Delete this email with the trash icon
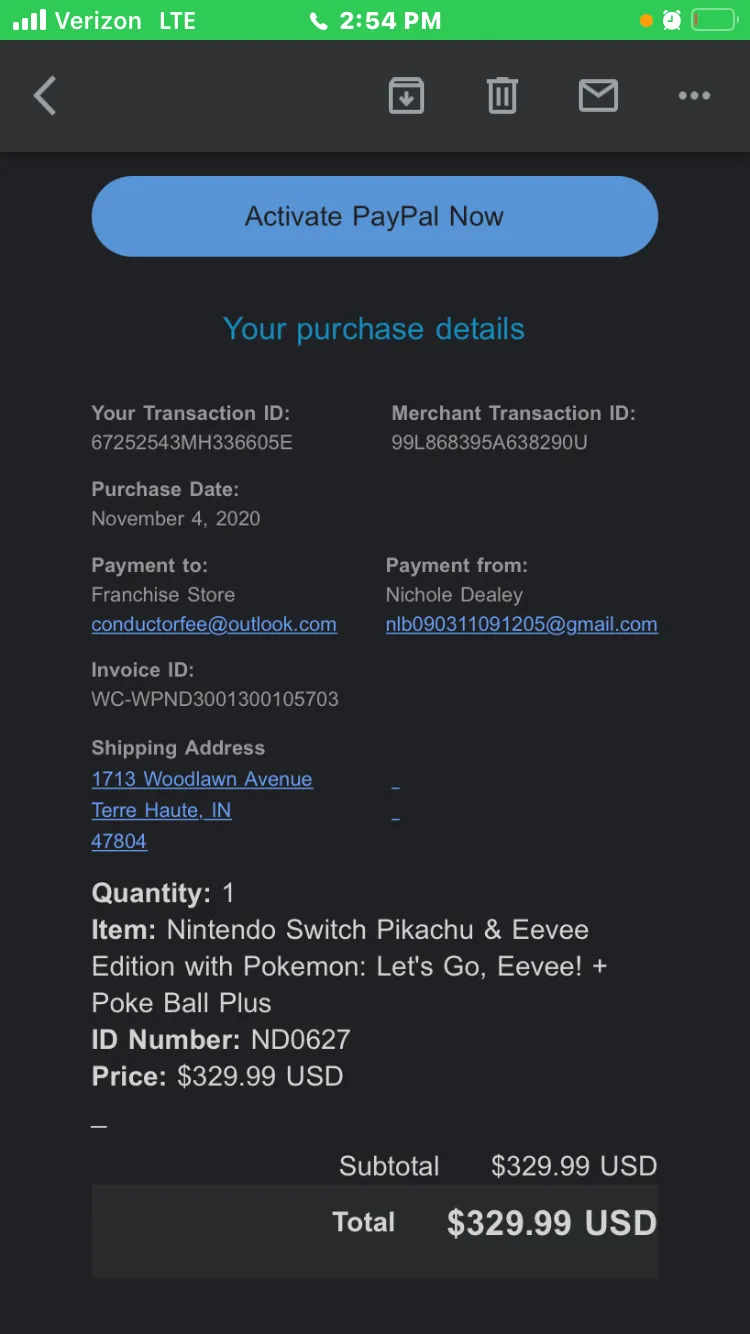This screenshot has height=1334, width=750. click(x=502, y=96)
